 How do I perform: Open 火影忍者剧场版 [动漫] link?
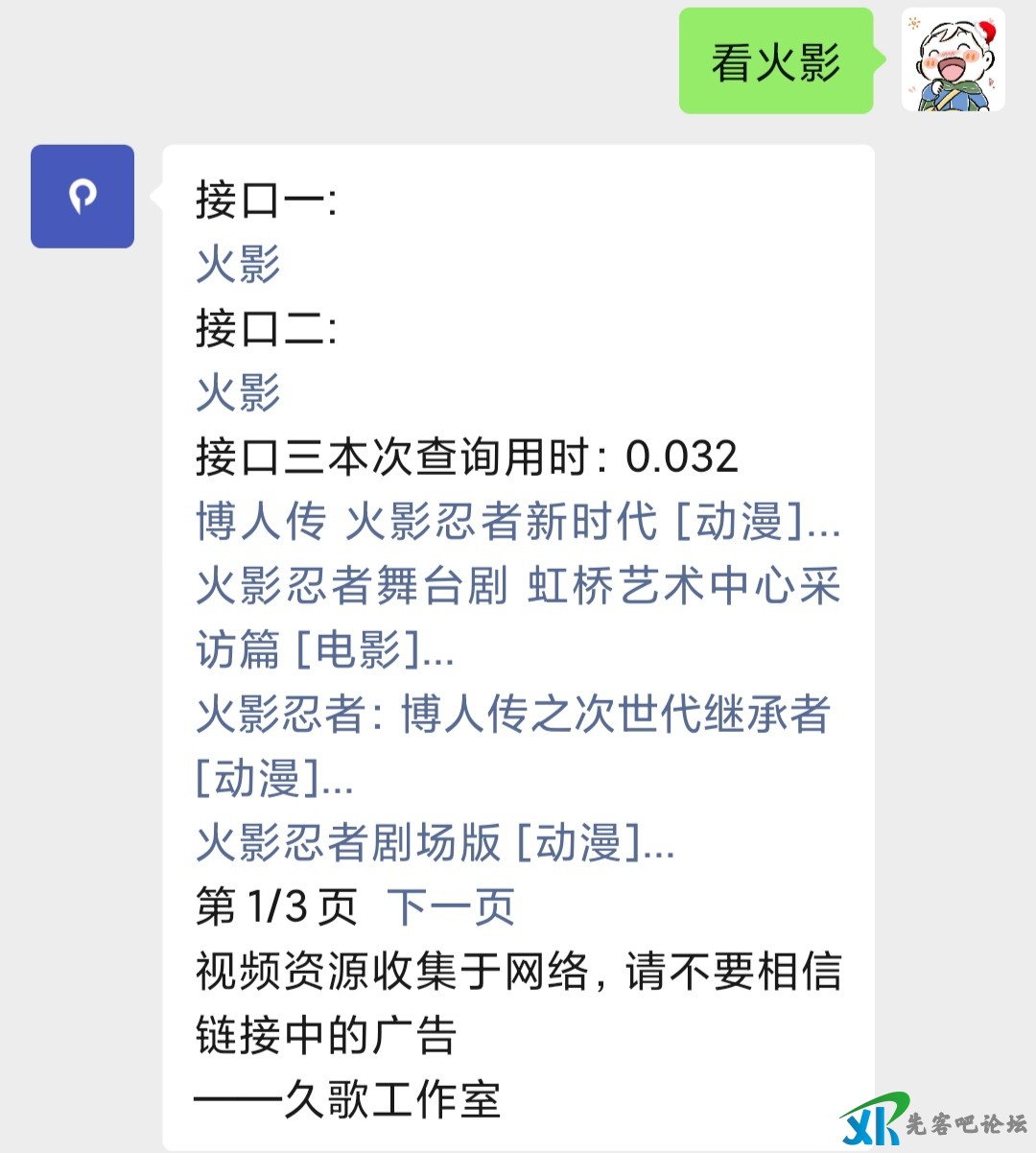[x=432, y=844]
